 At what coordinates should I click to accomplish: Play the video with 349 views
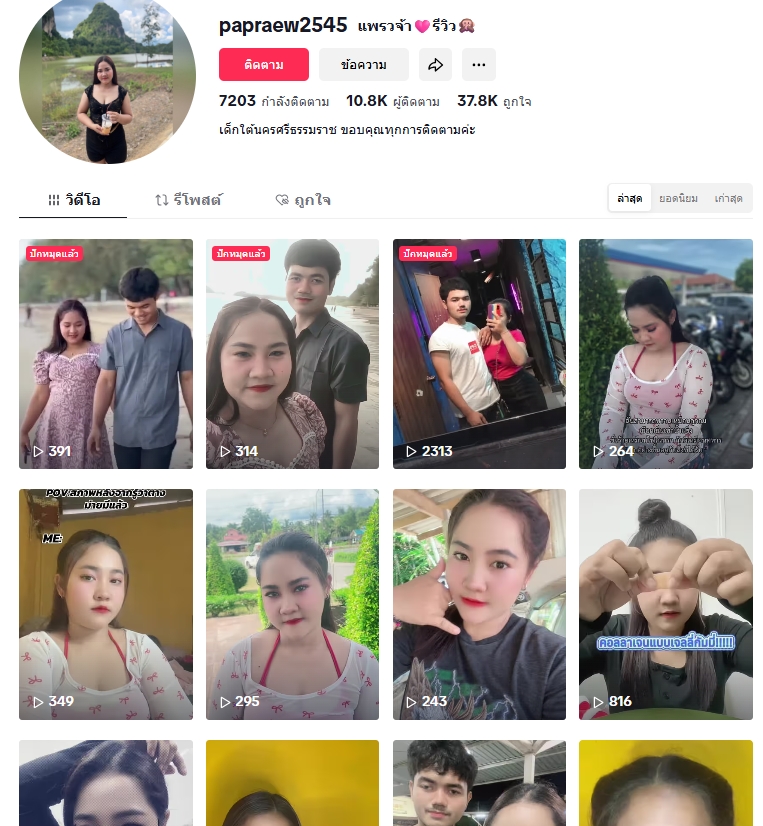coord(105,604)
